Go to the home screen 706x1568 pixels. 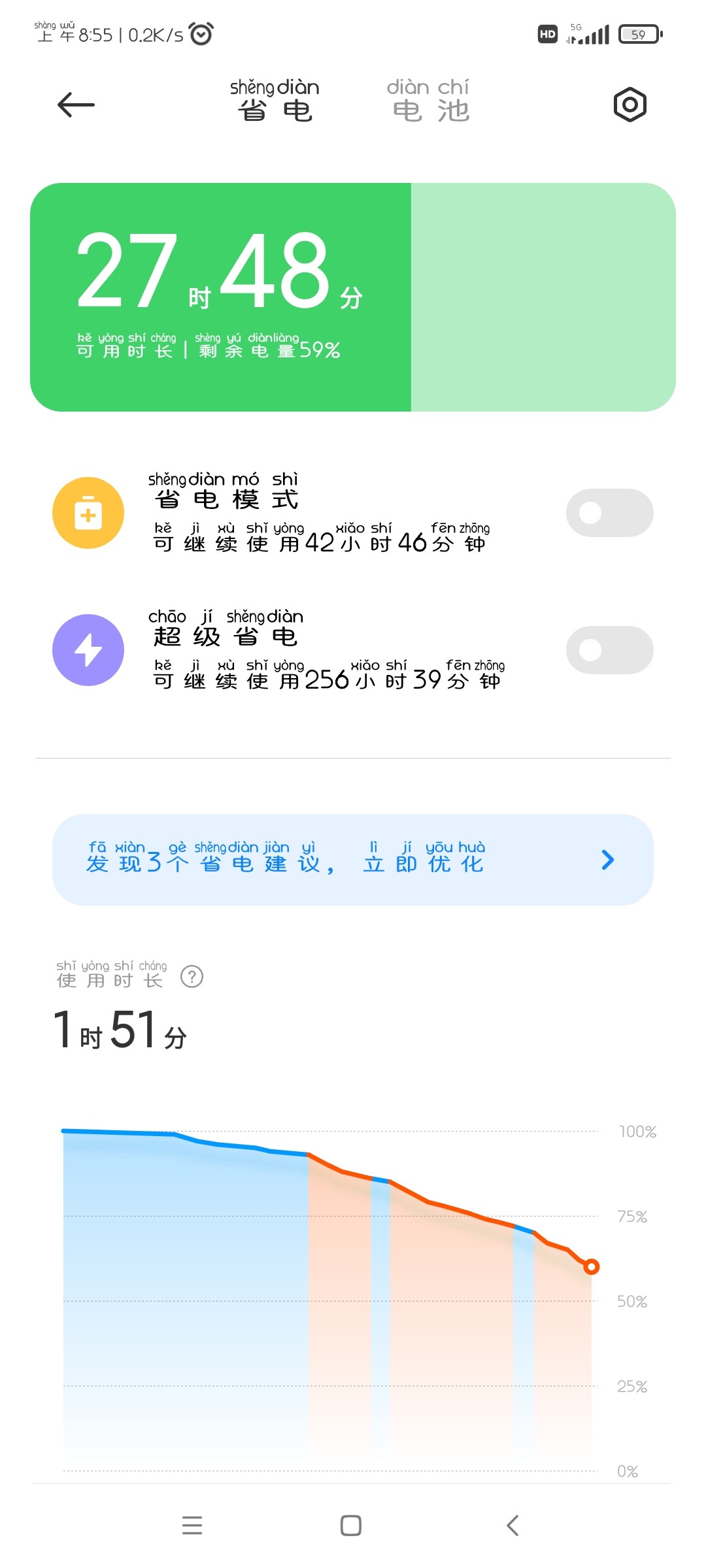pos(351,1526)
